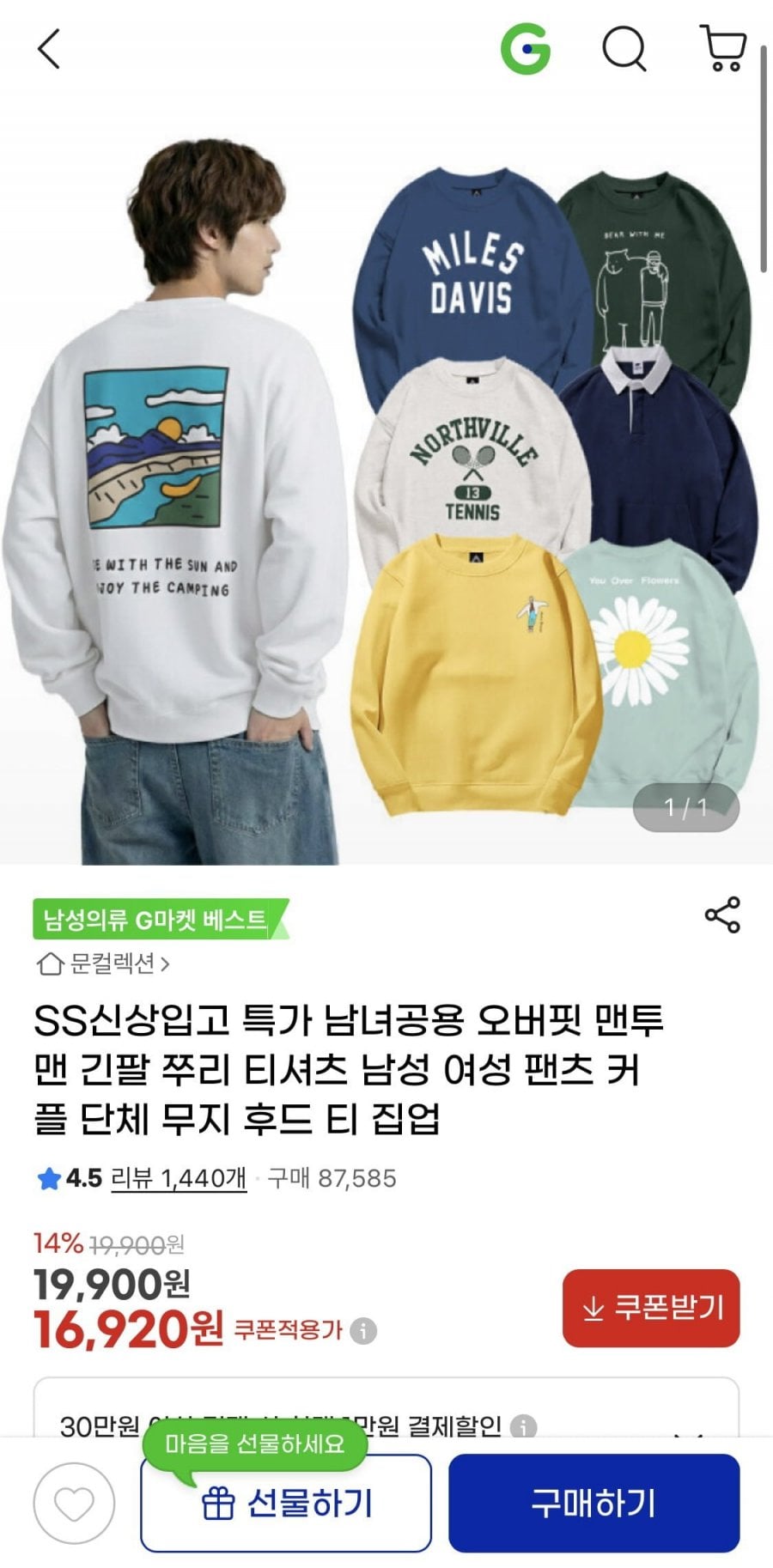This screenshot has height=1568, width=773.
Task: Add the product to wishlist heart
Action: pyautogui.click(x=74, y=1504)
